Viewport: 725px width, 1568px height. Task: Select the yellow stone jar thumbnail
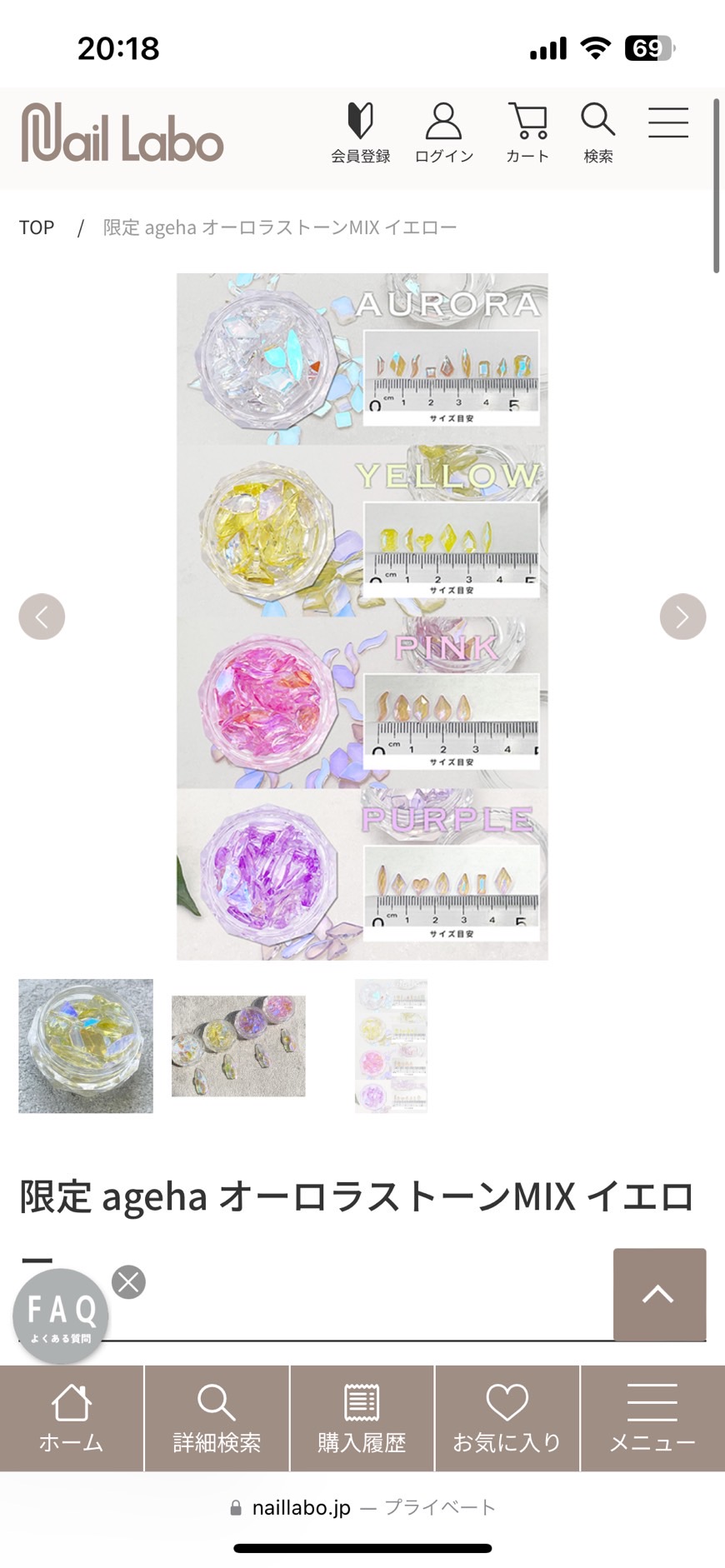point(86,1046)
